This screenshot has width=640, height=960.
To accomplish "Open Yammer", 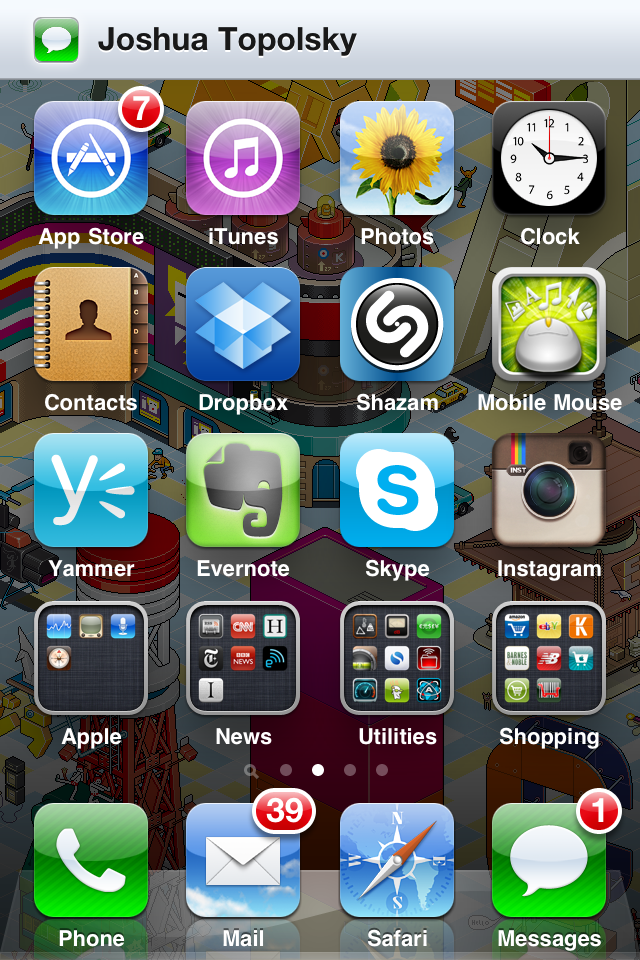I will pos(91,490).
